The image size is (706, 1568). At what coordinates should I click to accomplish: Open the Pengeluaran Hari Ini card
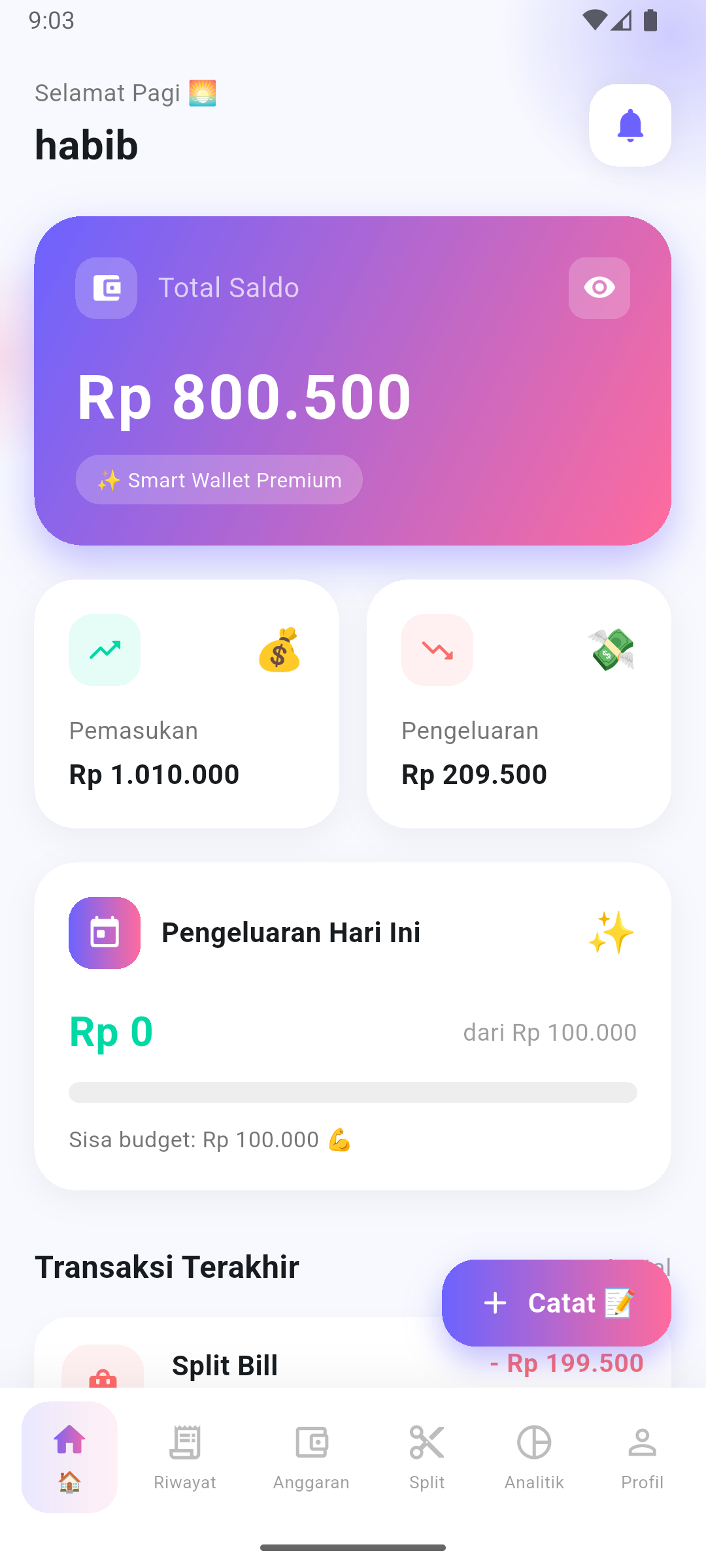(353, 1026)
